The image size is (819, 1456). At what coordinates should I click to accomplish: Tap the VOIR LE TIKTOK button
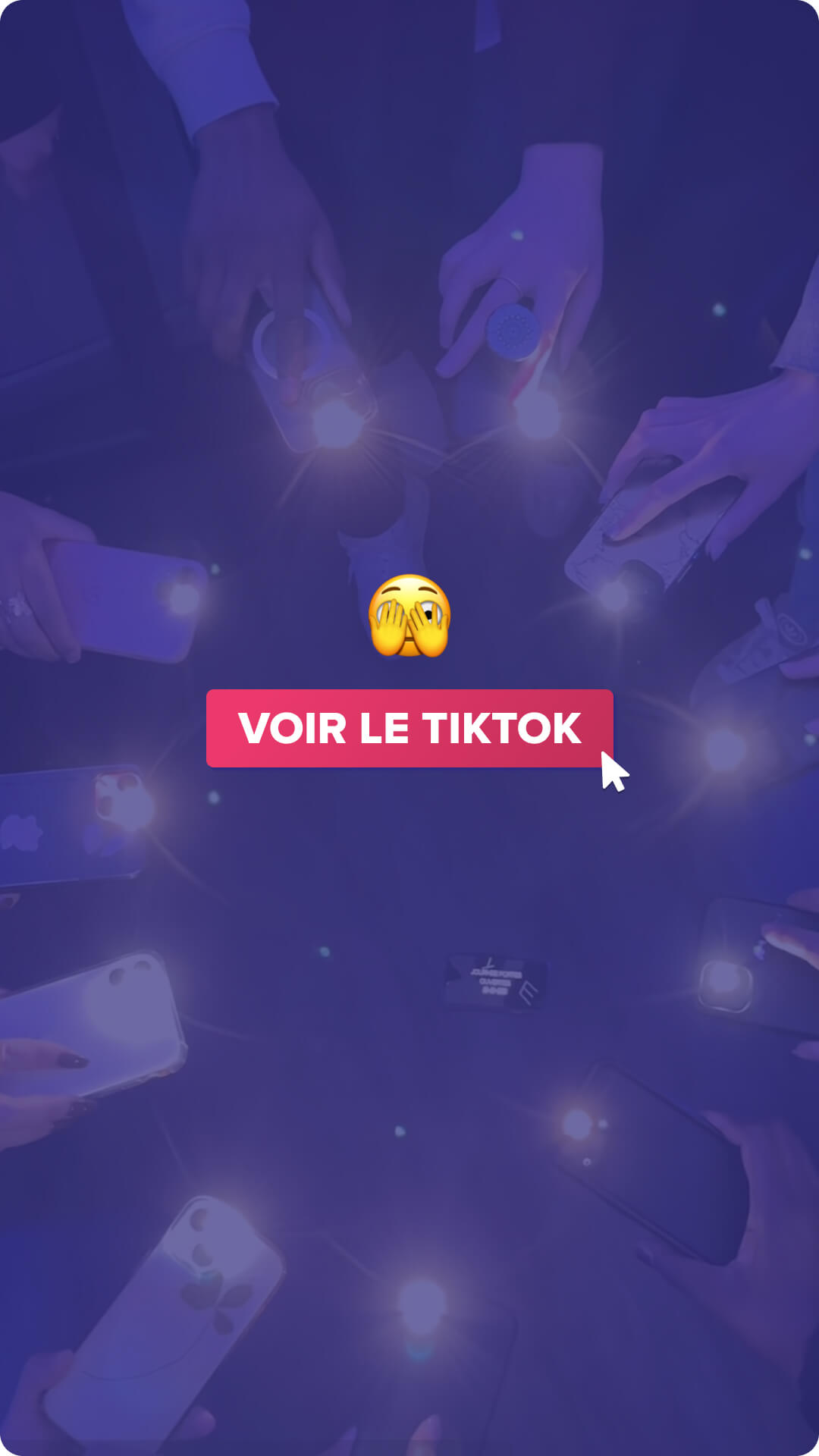409,728
